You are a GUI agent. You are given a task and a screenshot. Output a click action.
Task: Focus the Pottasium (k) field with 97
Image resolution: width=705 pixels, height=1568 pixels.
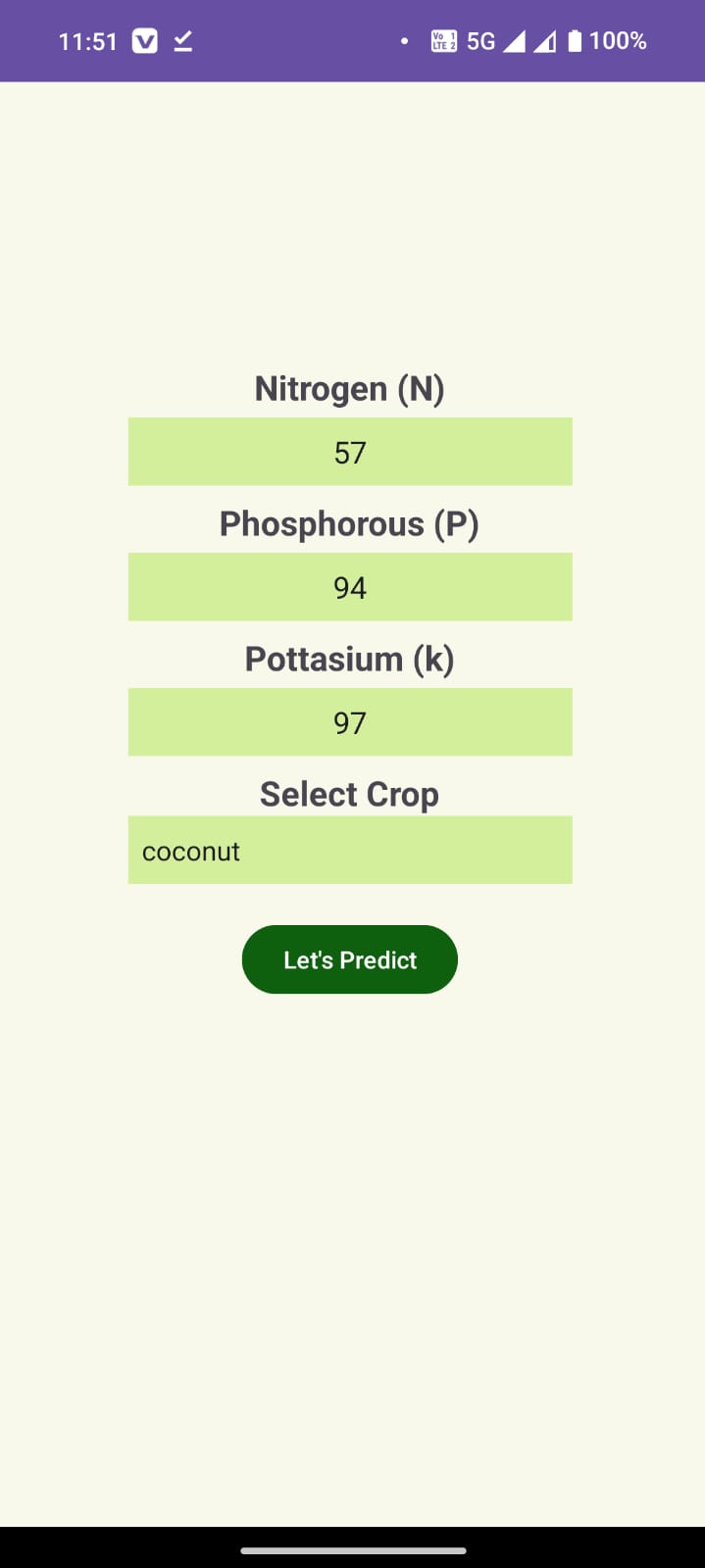coord(350,722)
